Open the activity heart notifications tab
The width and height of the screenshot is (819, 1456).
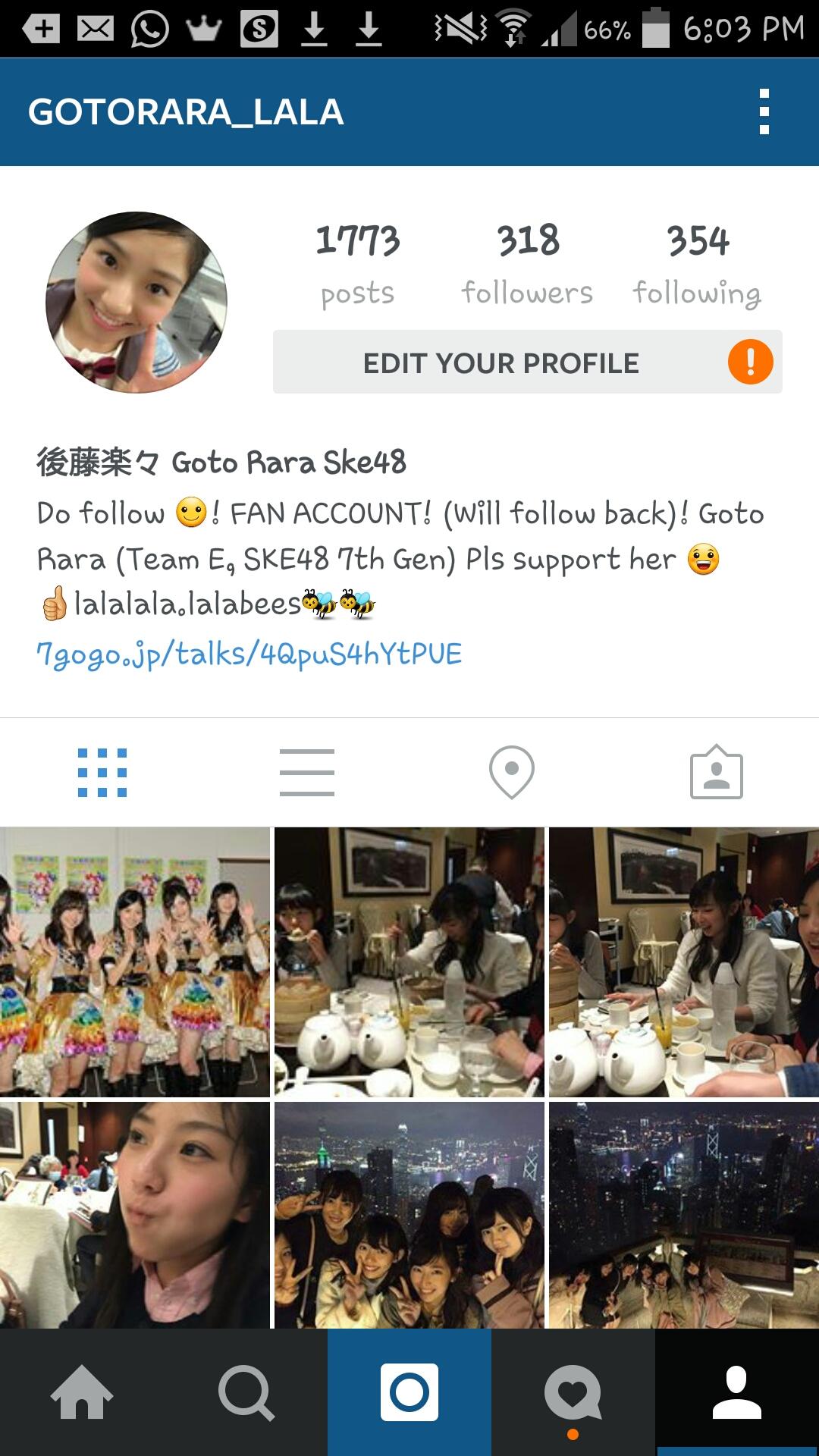573,1392
